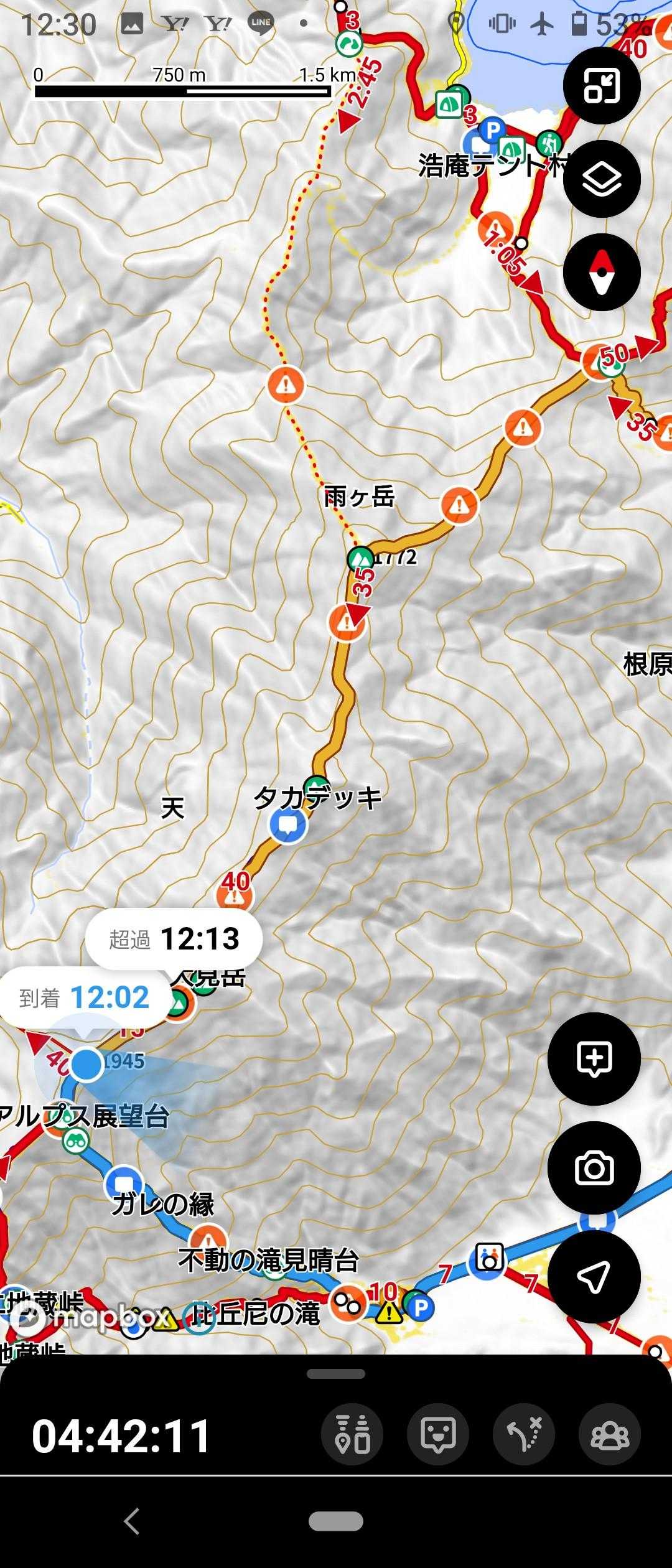Tap the parking marker near 比丘尼の滝

pyautogui.click(x=421, y=1309)
